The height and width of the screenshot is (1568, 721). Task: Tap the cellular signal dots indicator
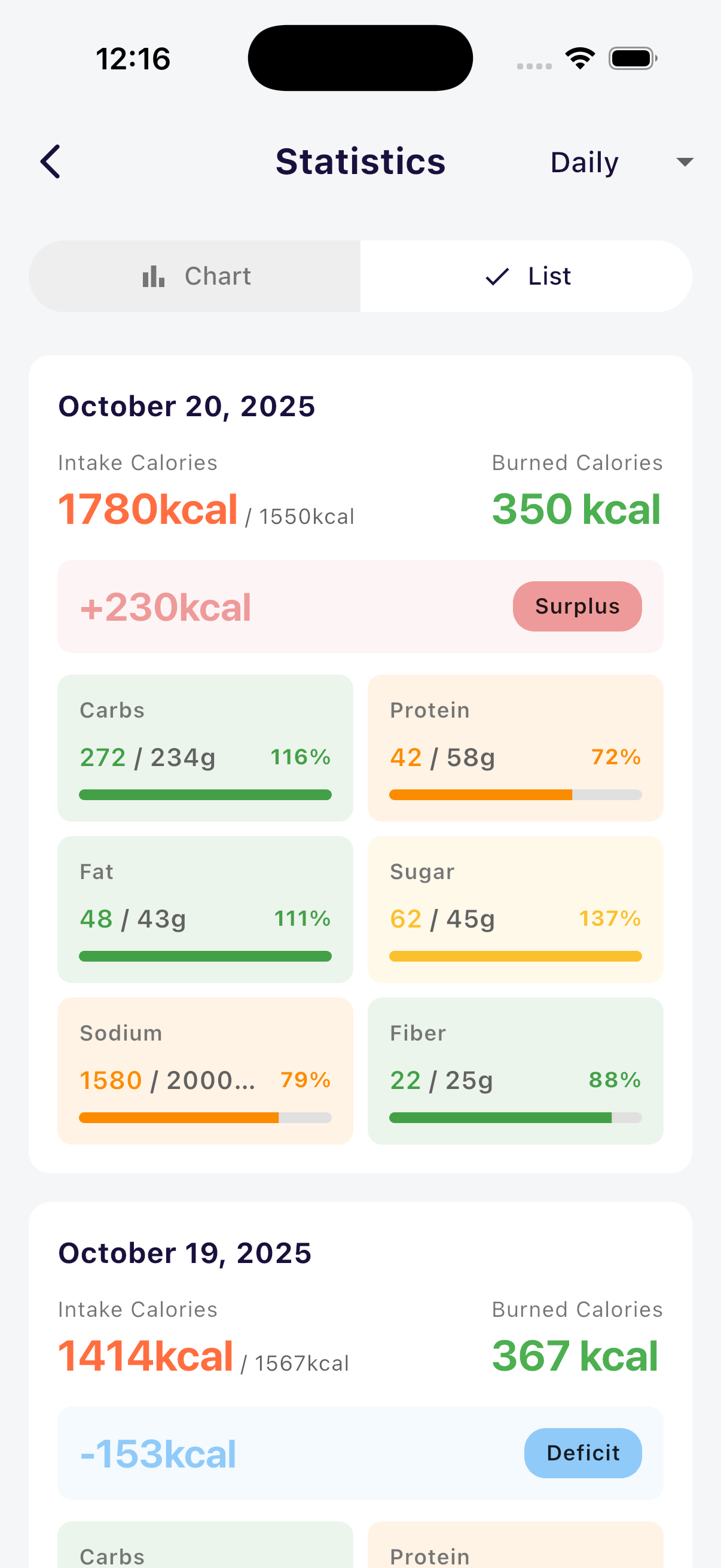pyautogui.click(x=534, y=68)
